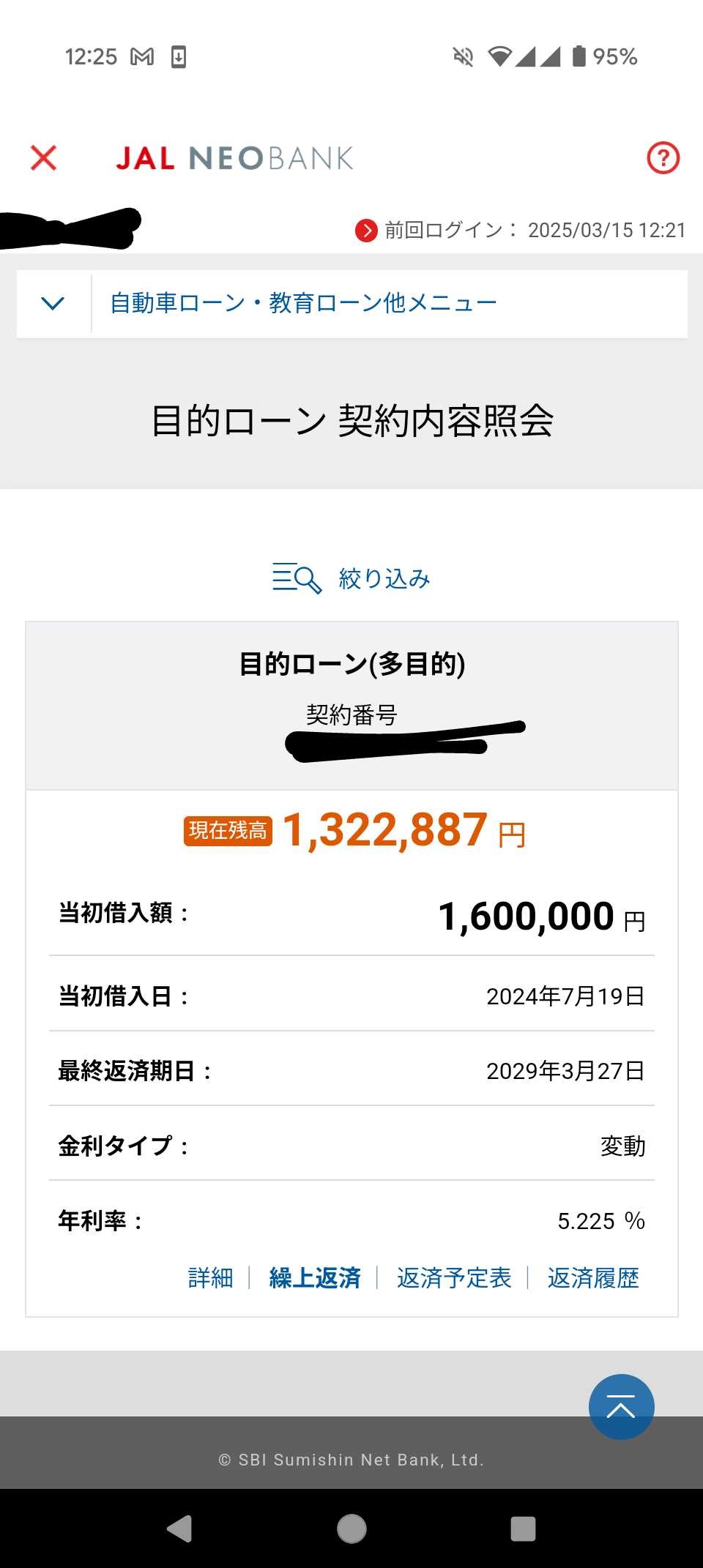703x1568 pixels.
Task: Go back using the system back button
Action: pyautogui.click(x=179, y=1528)
